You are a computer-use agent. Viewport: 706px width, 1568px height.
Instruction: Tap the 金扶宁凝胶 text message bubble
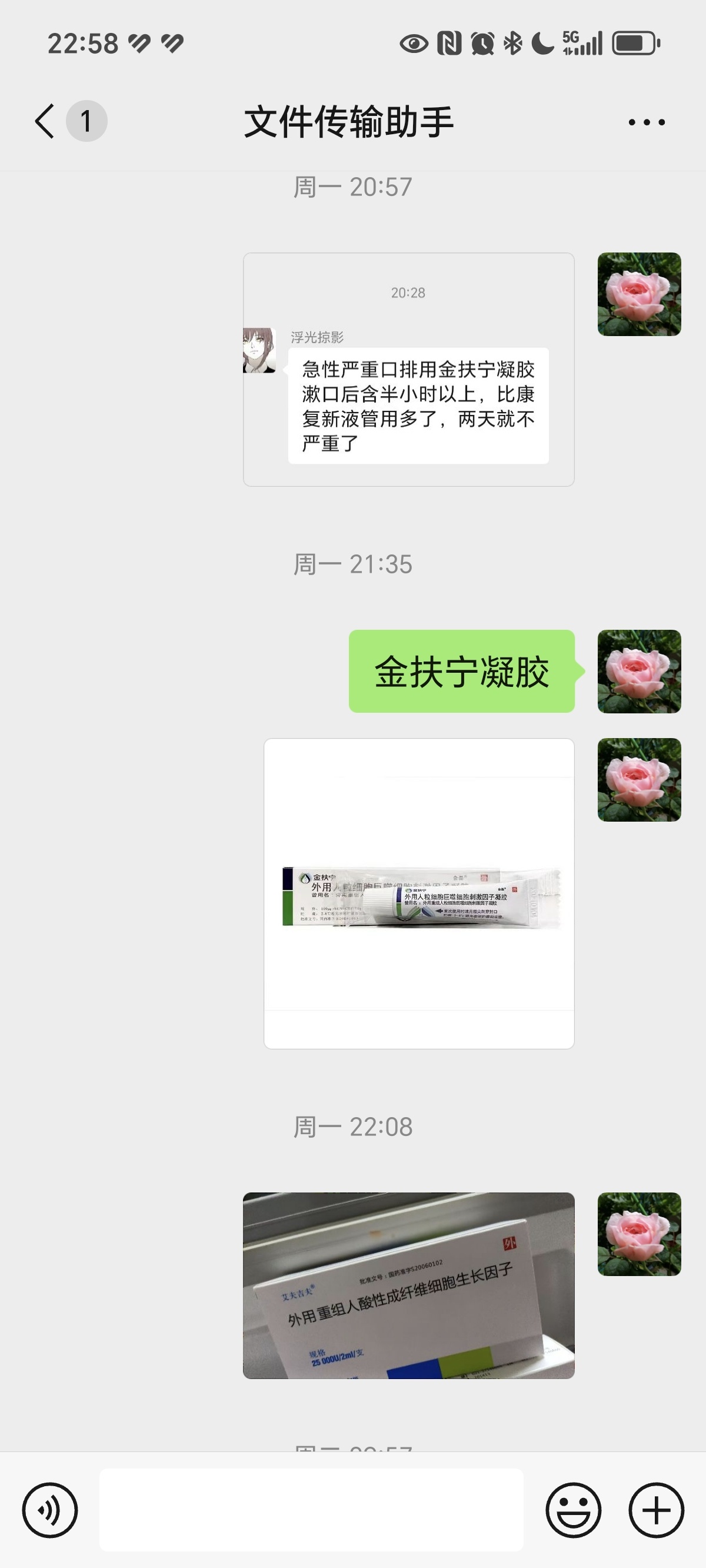(x=461, y=672)
